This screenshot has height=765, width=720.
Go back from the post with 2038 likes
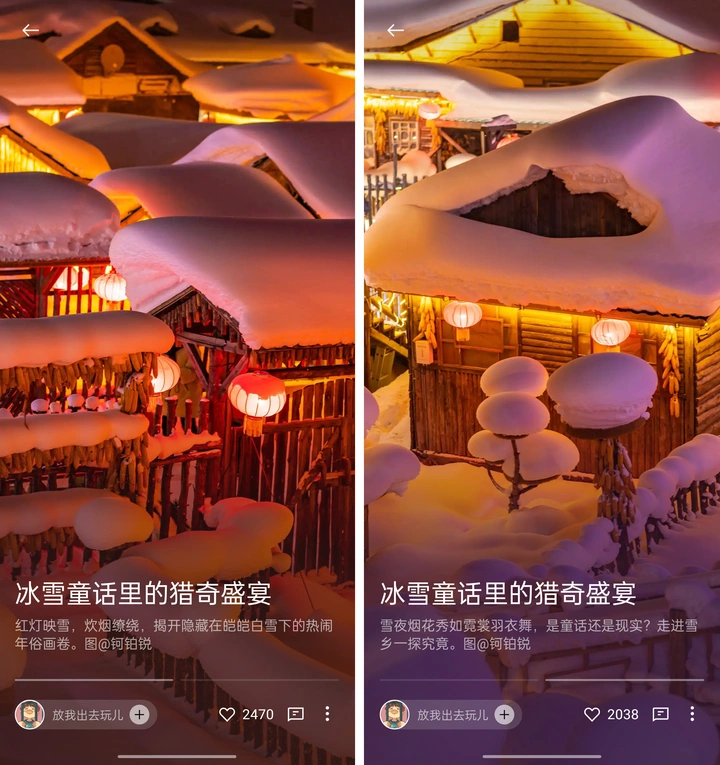395,30
